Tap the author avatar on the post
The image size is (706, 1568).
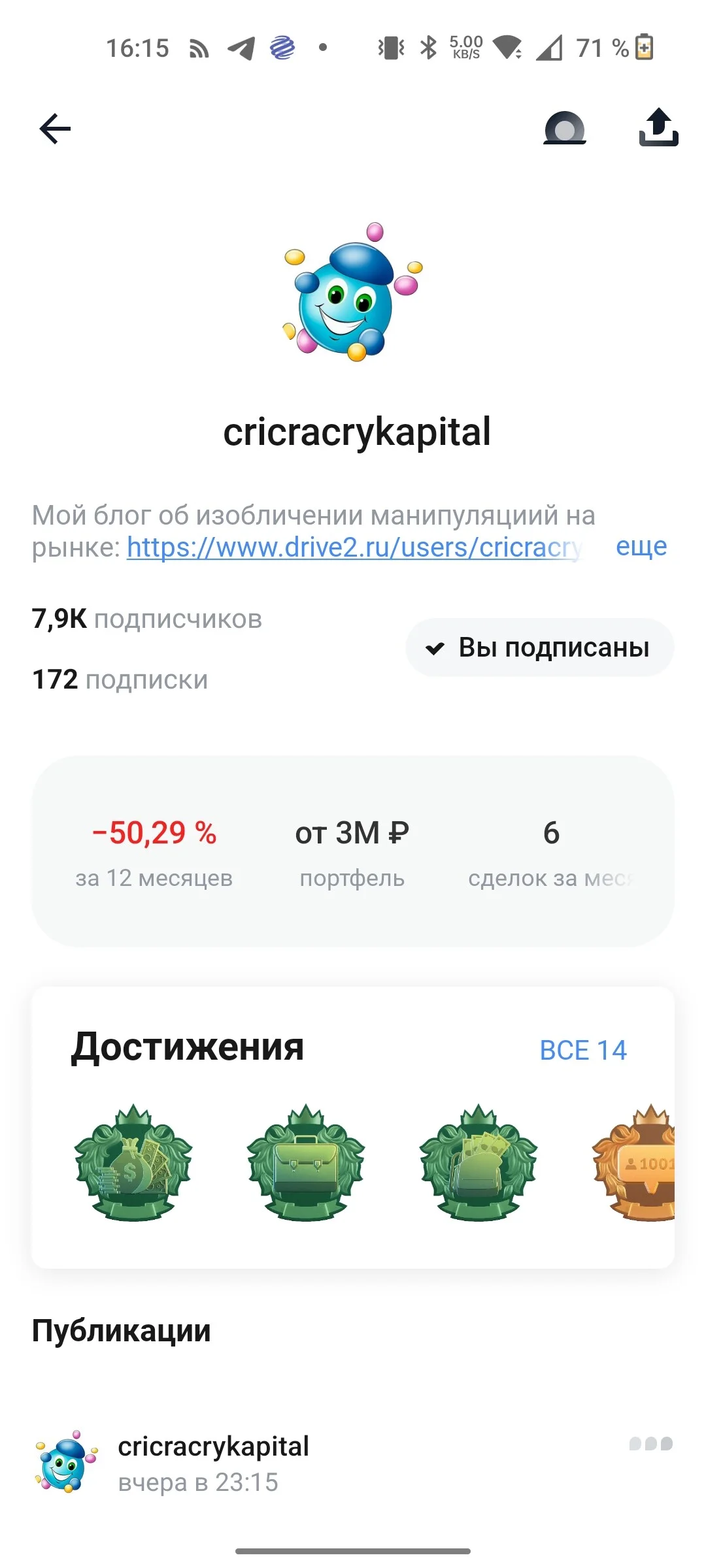coord(66,1463)
